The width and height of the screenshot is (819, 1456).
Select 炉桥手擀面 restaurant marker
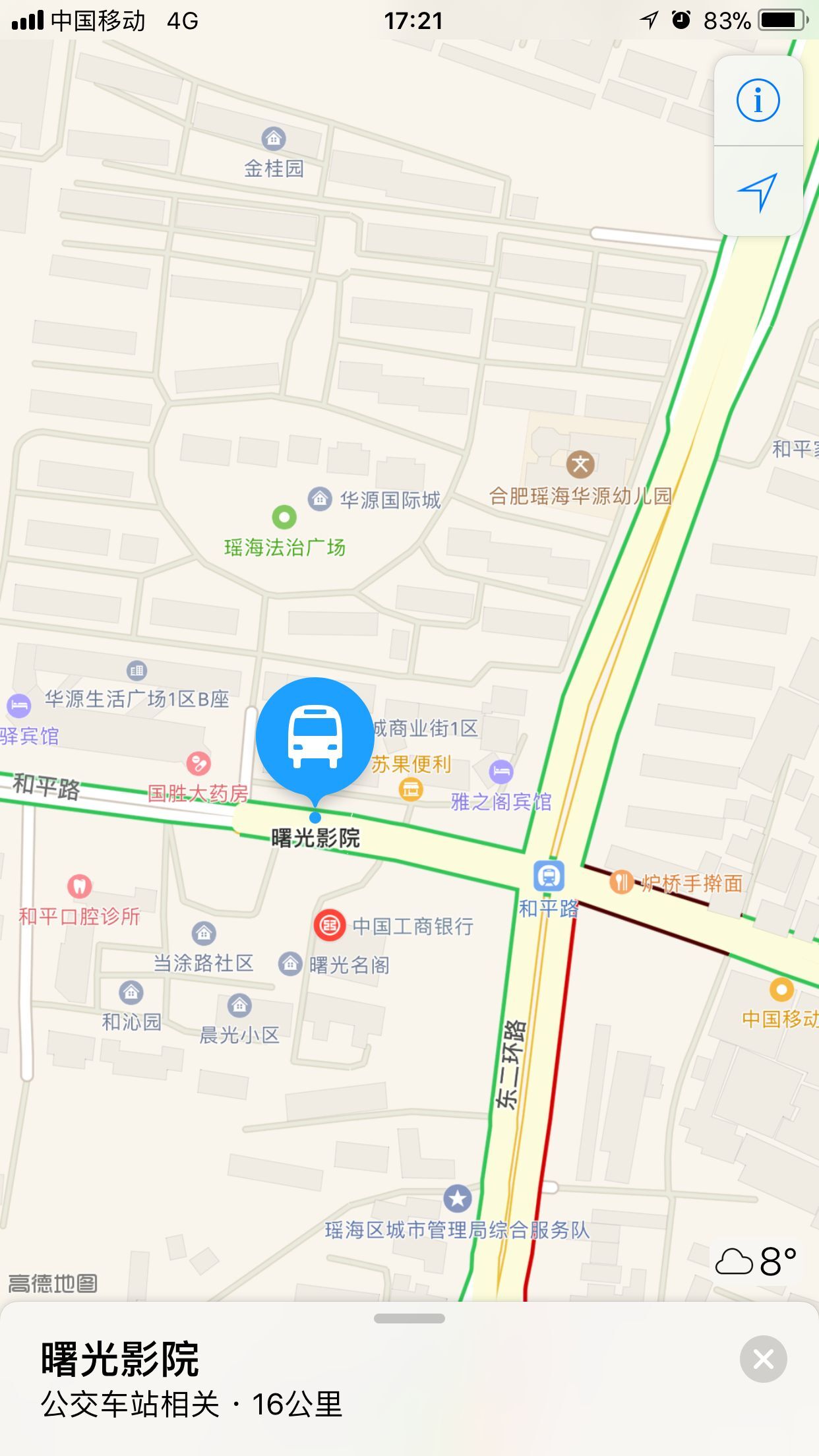click(621, 882)
